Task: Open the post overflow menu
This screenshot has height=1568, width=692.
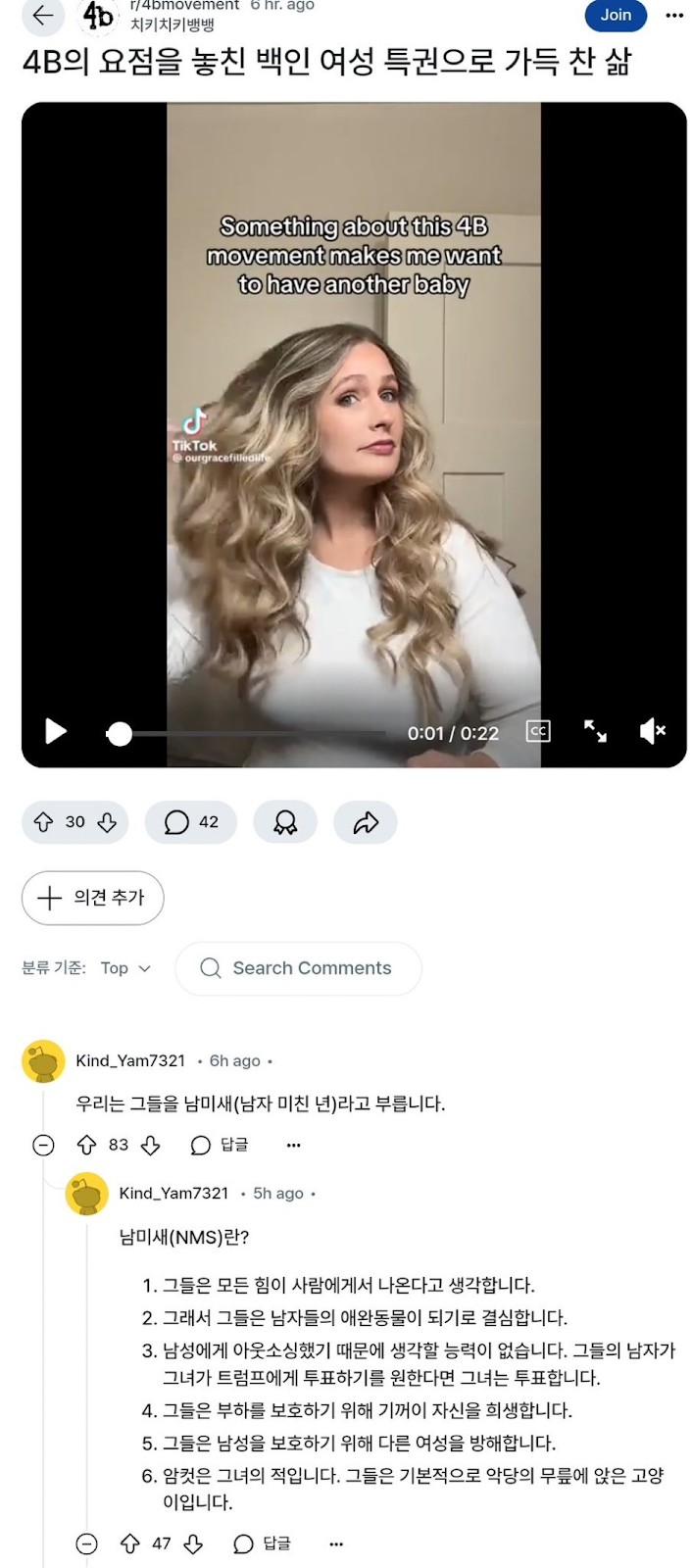Action: (674, 15)
